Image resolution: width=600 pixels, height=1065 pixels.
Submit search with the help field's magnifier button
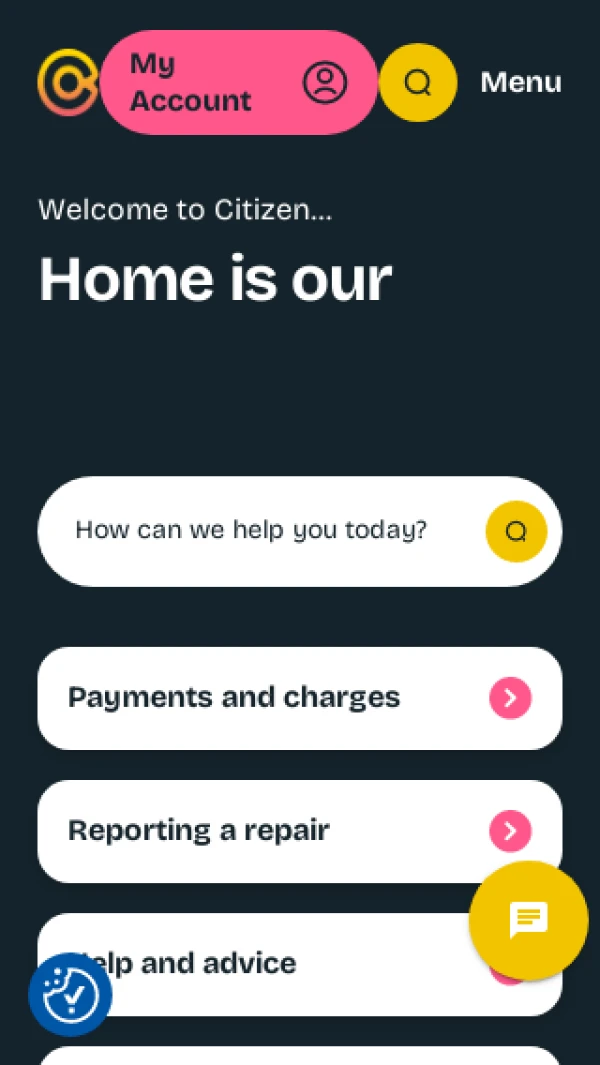[516, 531]
